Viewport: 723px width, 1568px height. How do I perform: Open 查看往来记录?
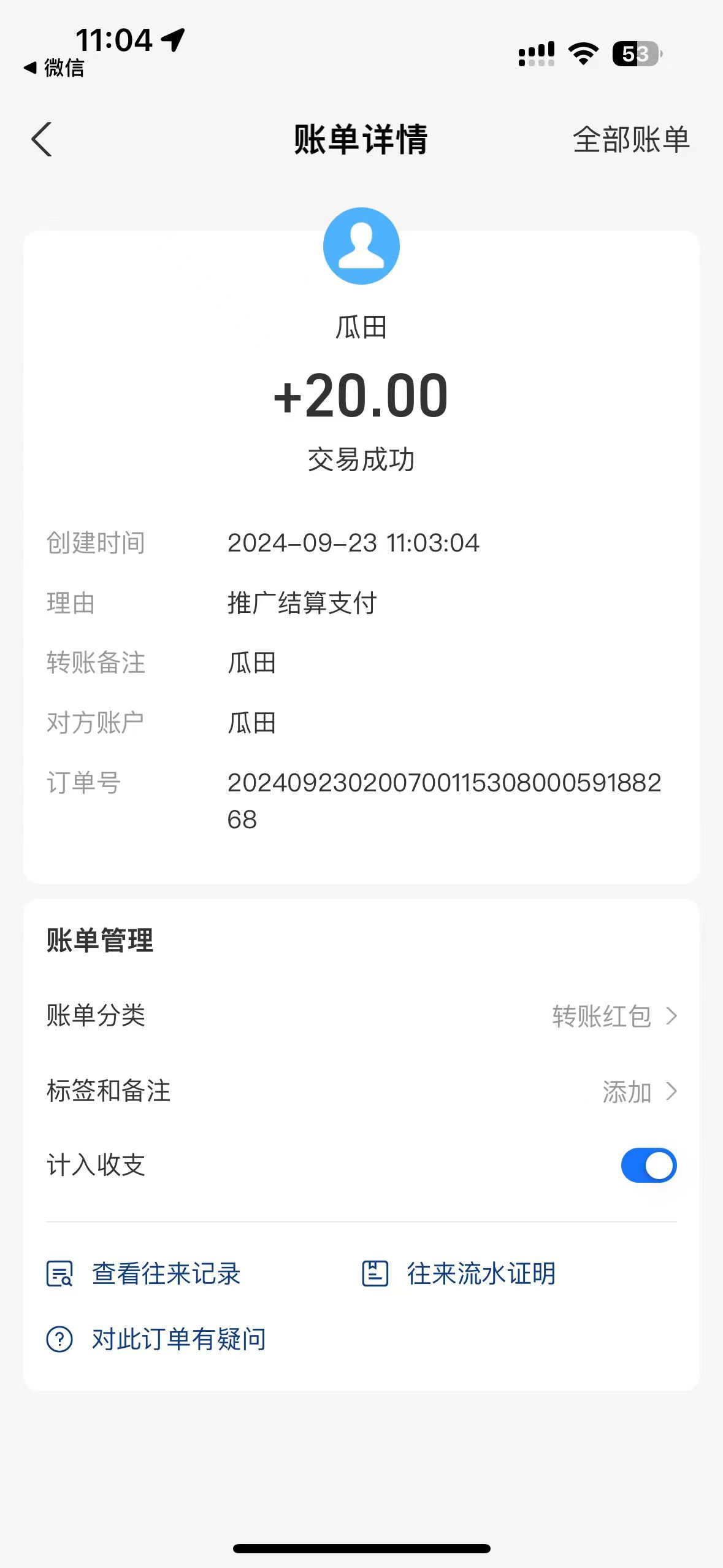(143, 1274)
